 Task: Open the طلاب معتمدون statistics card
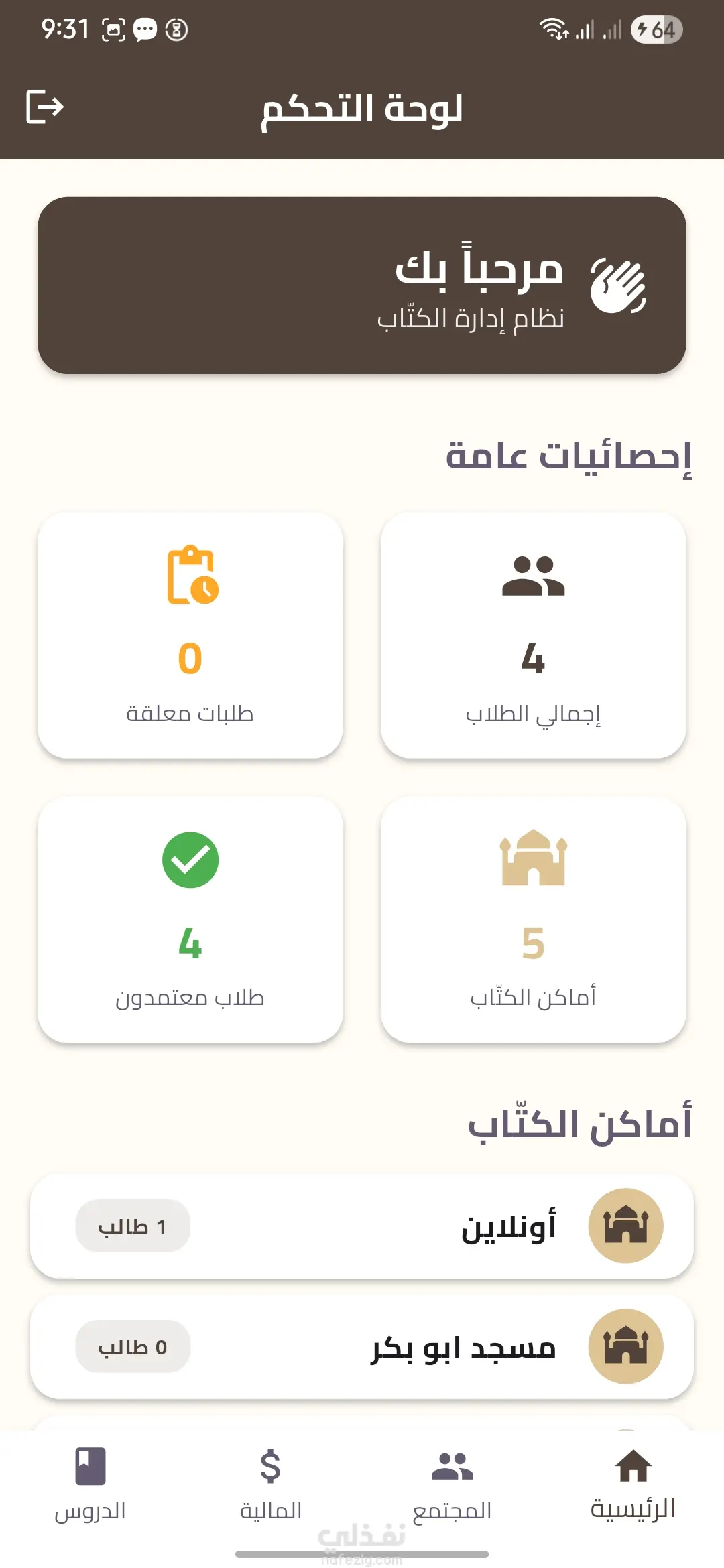[190, 919]
